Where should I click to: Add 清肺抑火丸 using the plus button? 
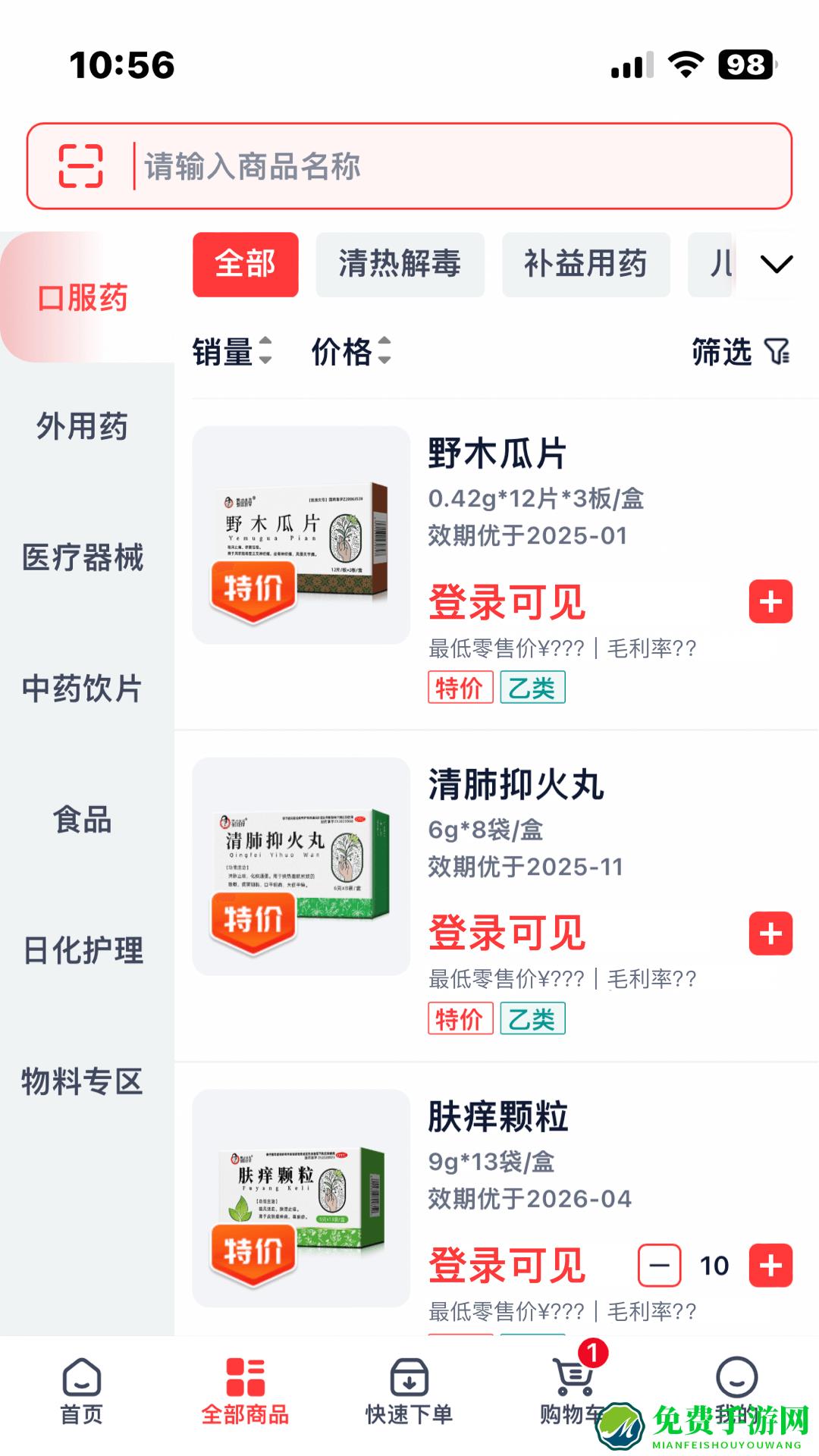pyautogui.click(x=771, y=934)
